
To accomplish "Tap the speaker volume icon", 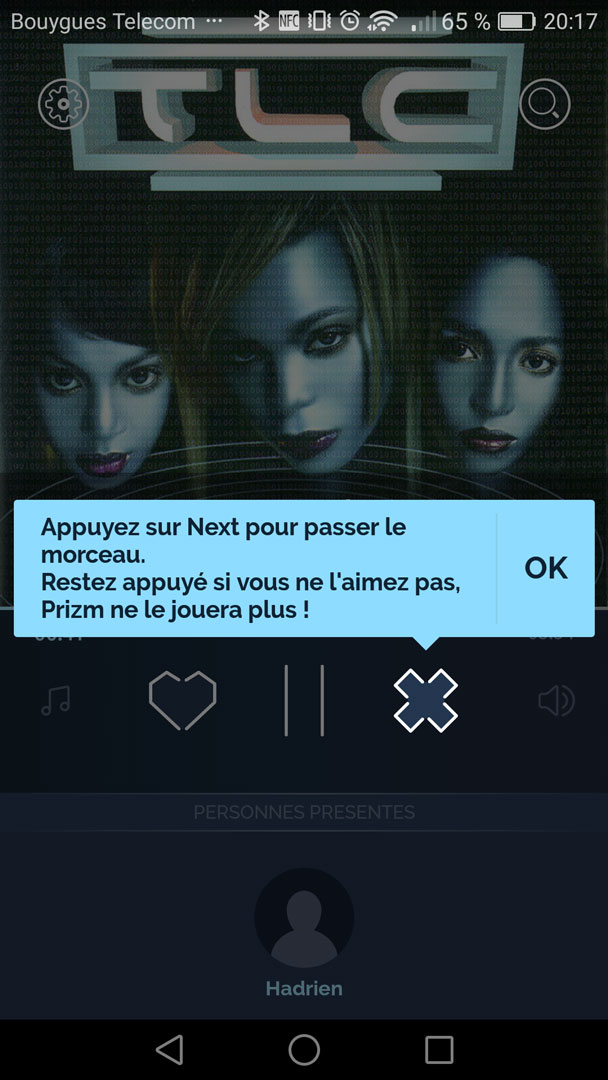I will coord(556,701).
